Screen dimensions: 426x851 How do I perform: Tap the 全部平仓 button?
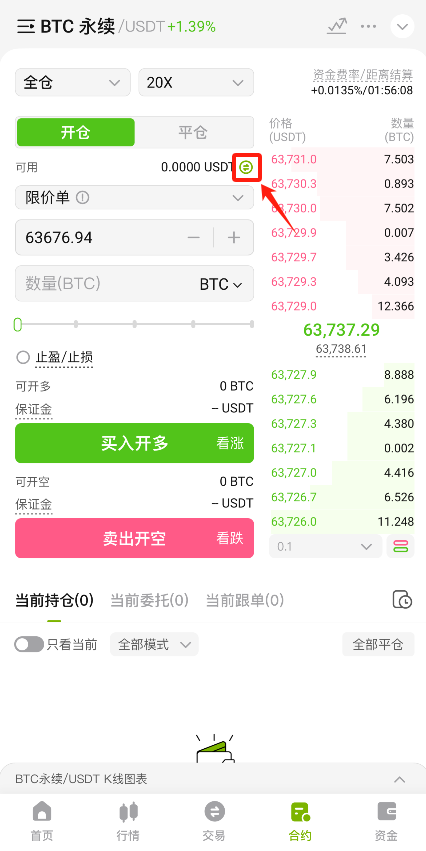(x=378, y=644)
